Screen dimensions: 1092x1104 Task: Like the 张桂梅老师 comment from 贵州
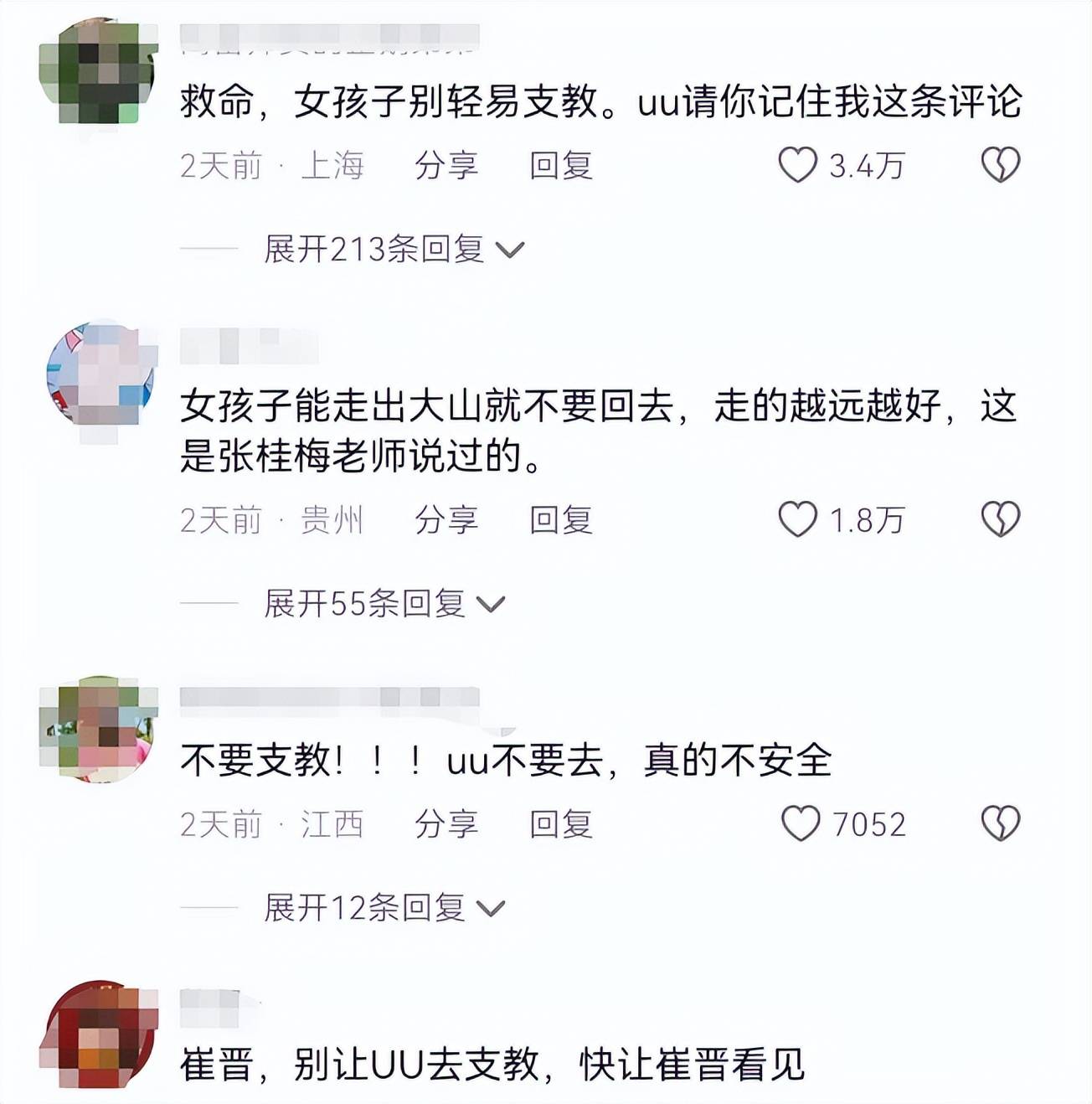tap(797, 519)
